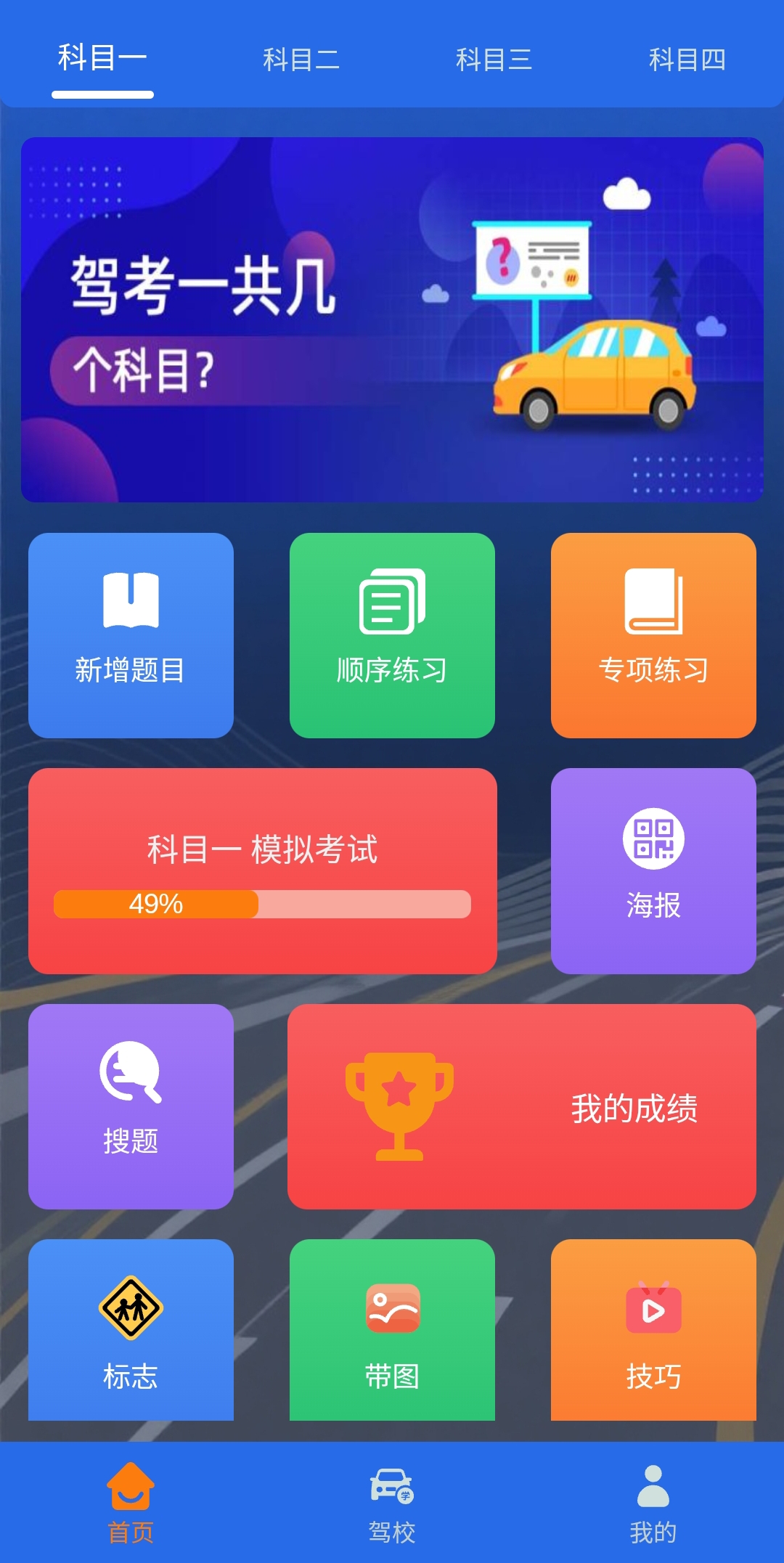Open 新增题目 tile
784x1563 pixels.
click(131, 635)
